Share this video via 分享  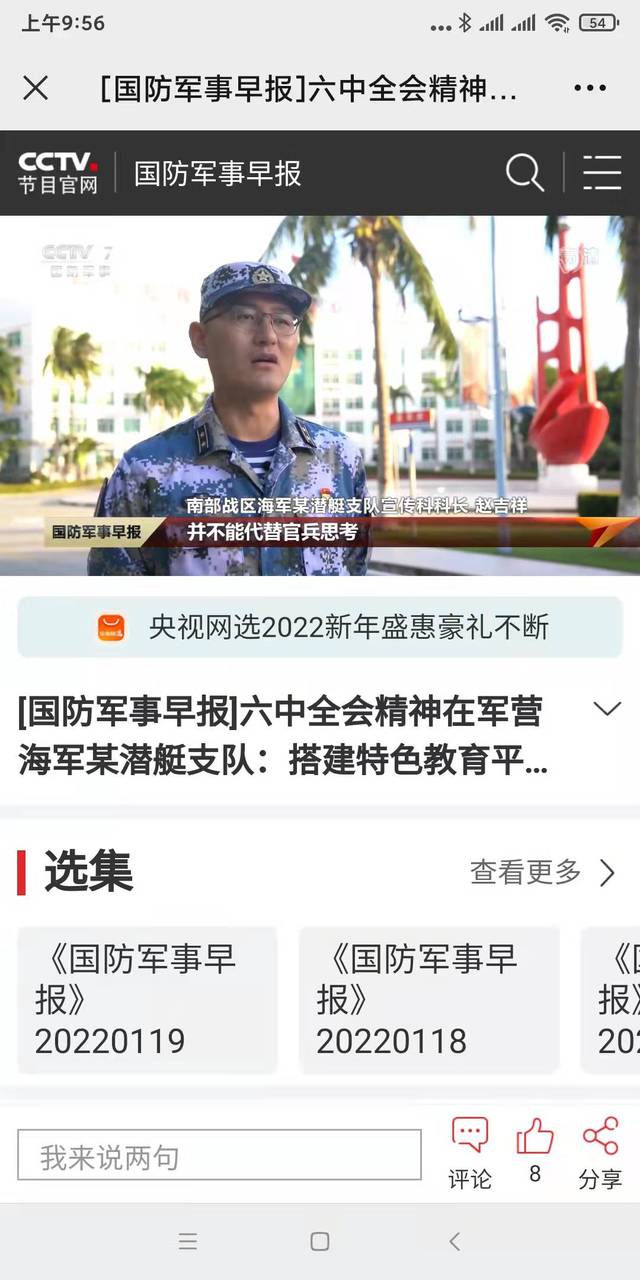[x=600, y=1154]
